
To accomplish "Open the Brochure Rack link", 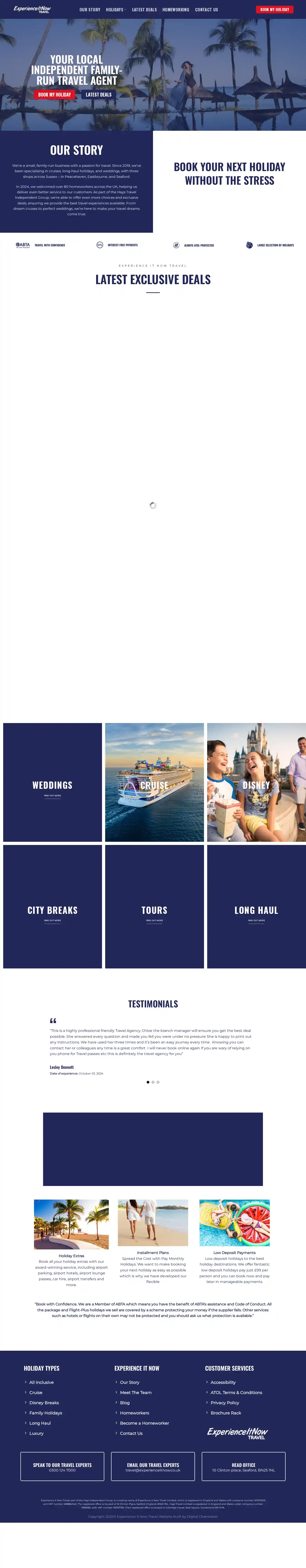I will click(x=226, y=1413).
